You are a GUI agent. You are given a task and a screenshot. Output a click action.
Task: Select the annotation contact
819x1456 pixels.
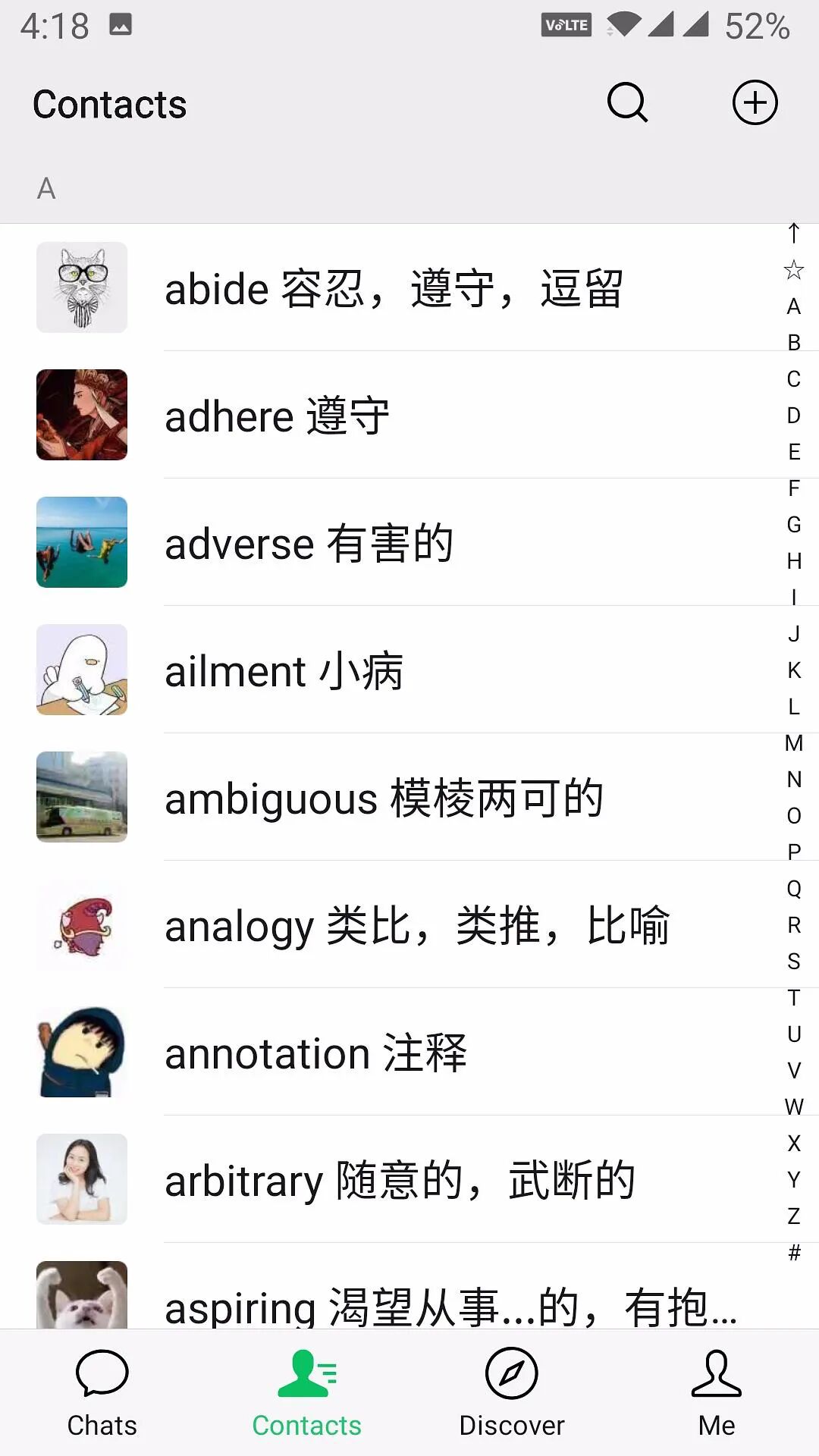[394, 1053]
